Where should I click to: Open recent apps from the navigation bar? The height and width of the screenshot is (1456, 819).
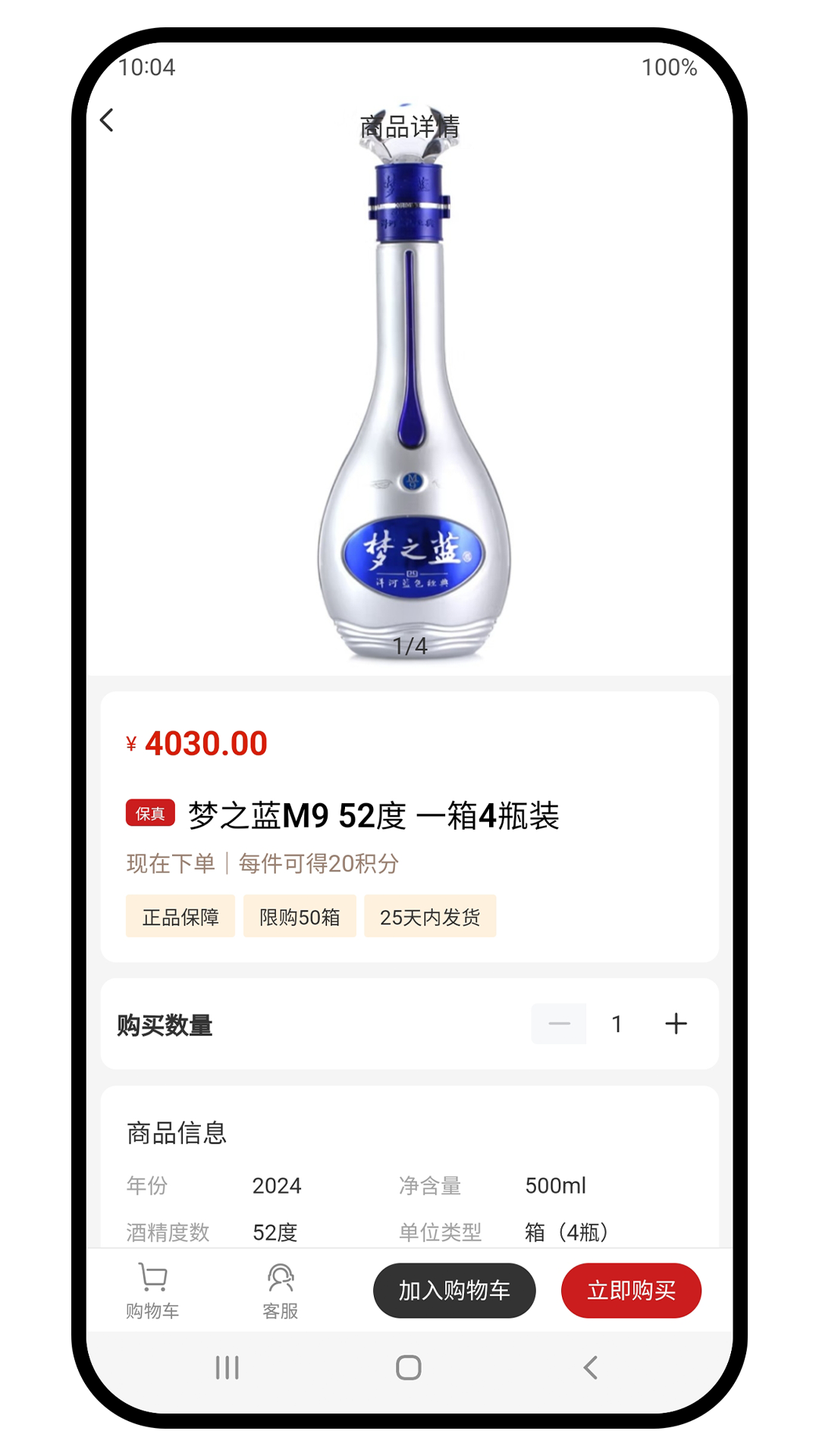[x=227, y=1367]
